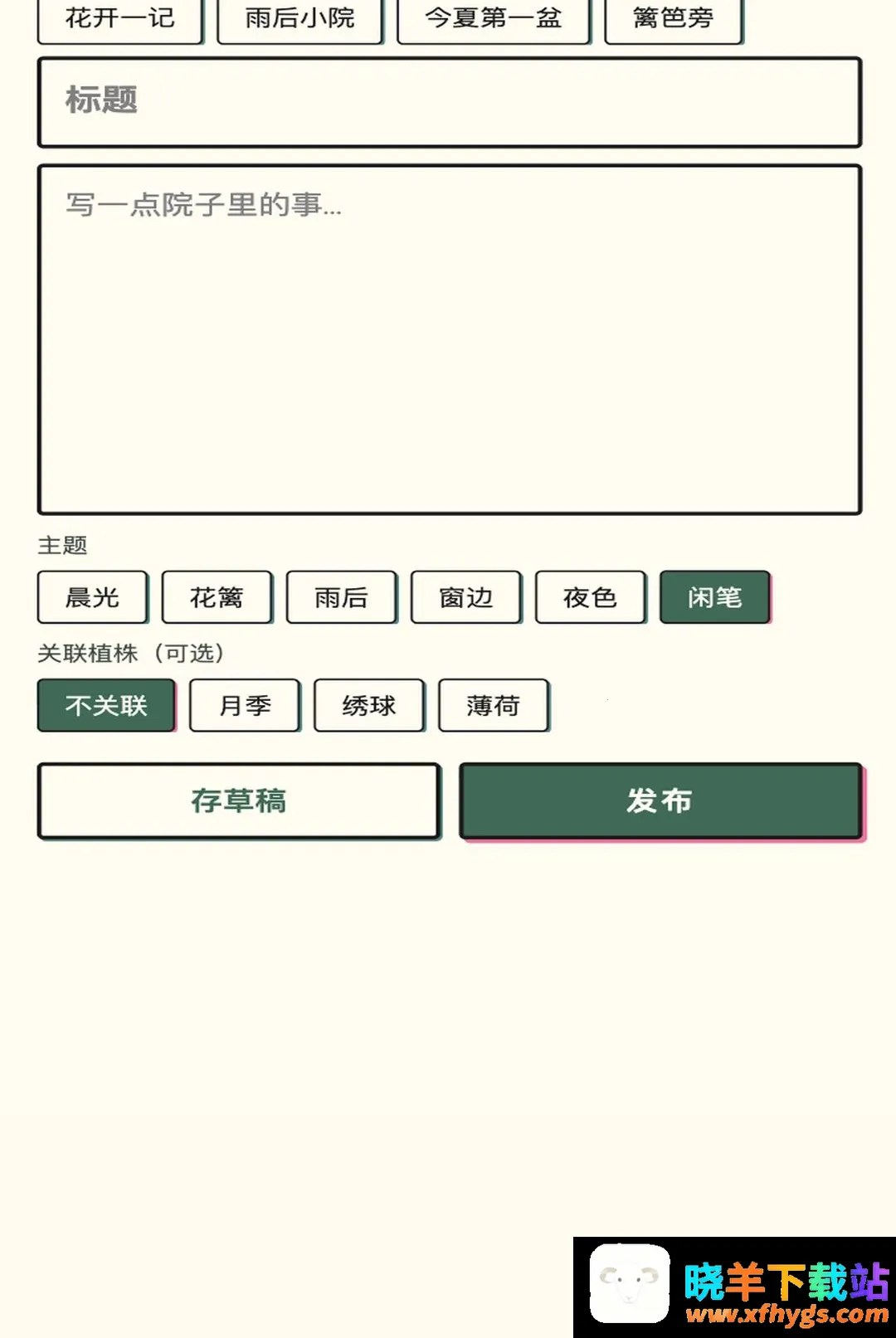Tap the 写一点院子里的事 body text area

(450, 340)
